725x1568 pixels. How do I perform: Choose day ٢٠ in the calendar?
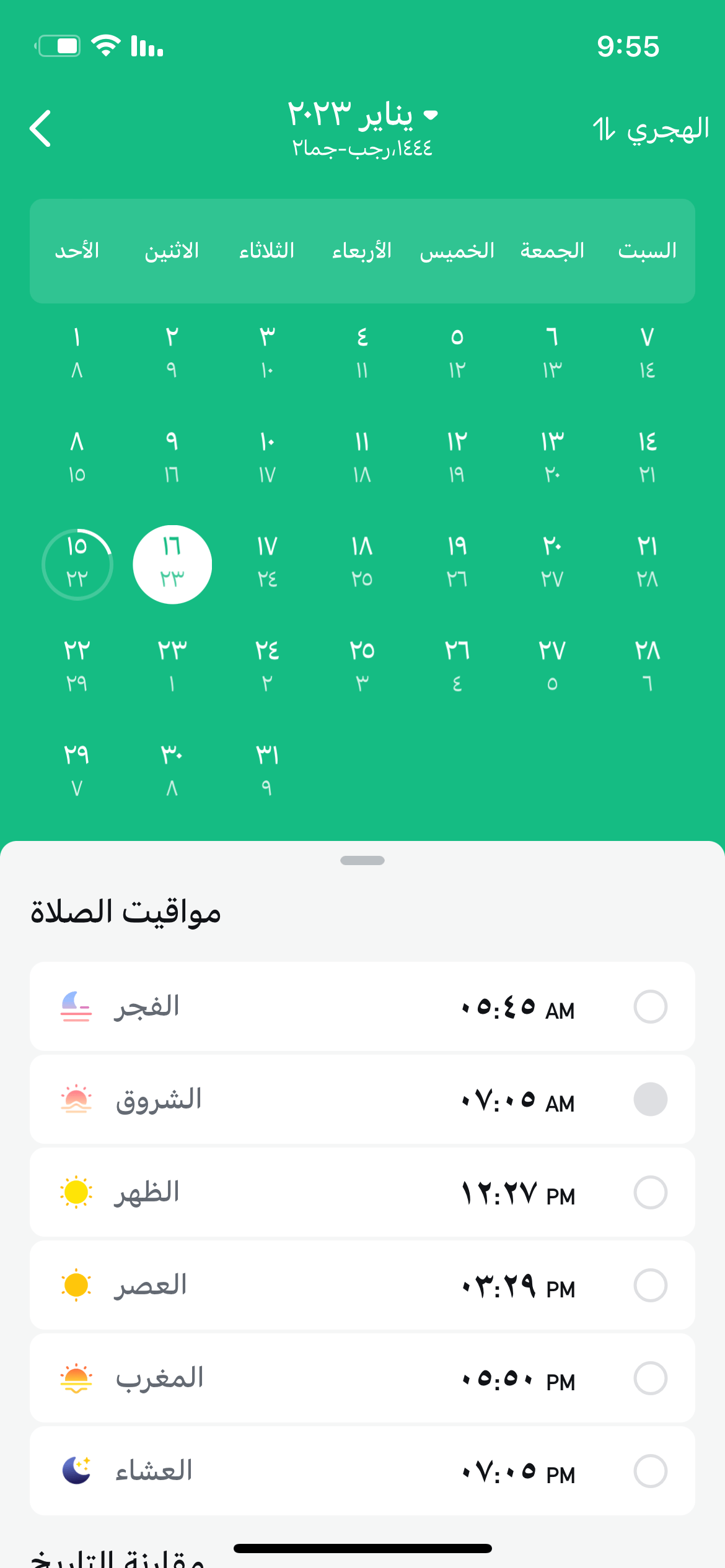coord(552,564)
